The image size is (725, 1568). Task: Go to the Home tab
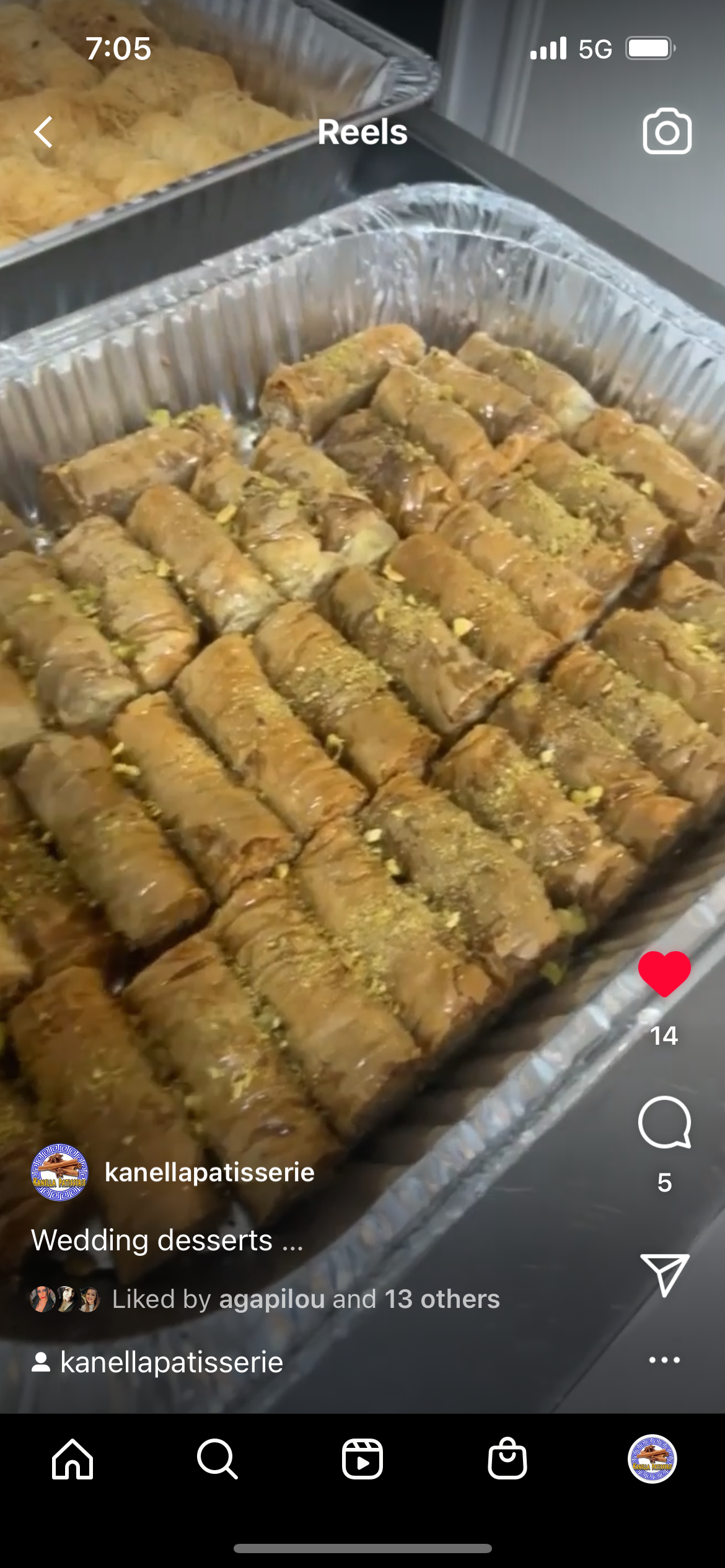(72, 1459)
